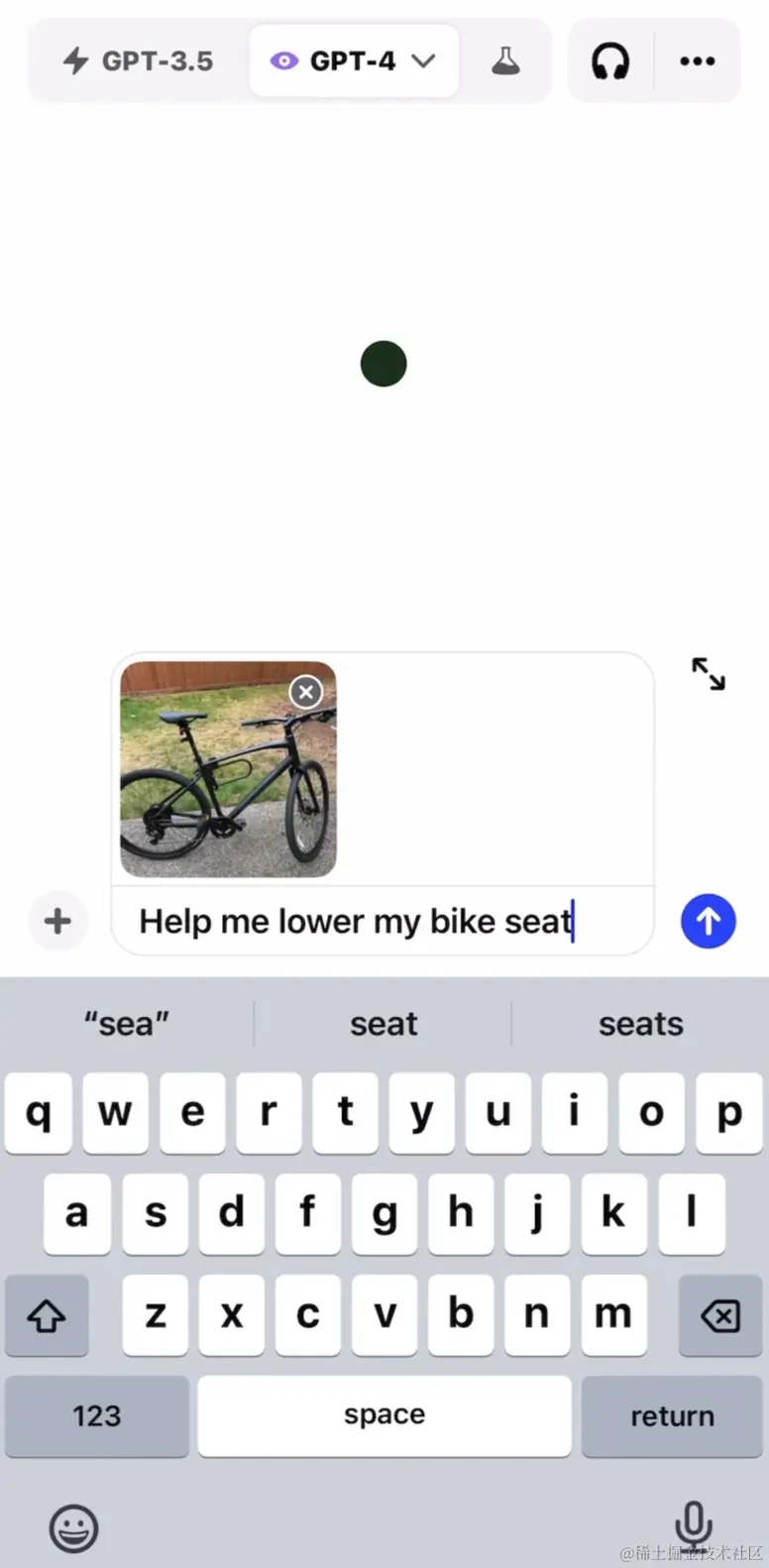769x1568 pixels.
Task: Remove the attached bike photo
Action: [306, 692]
